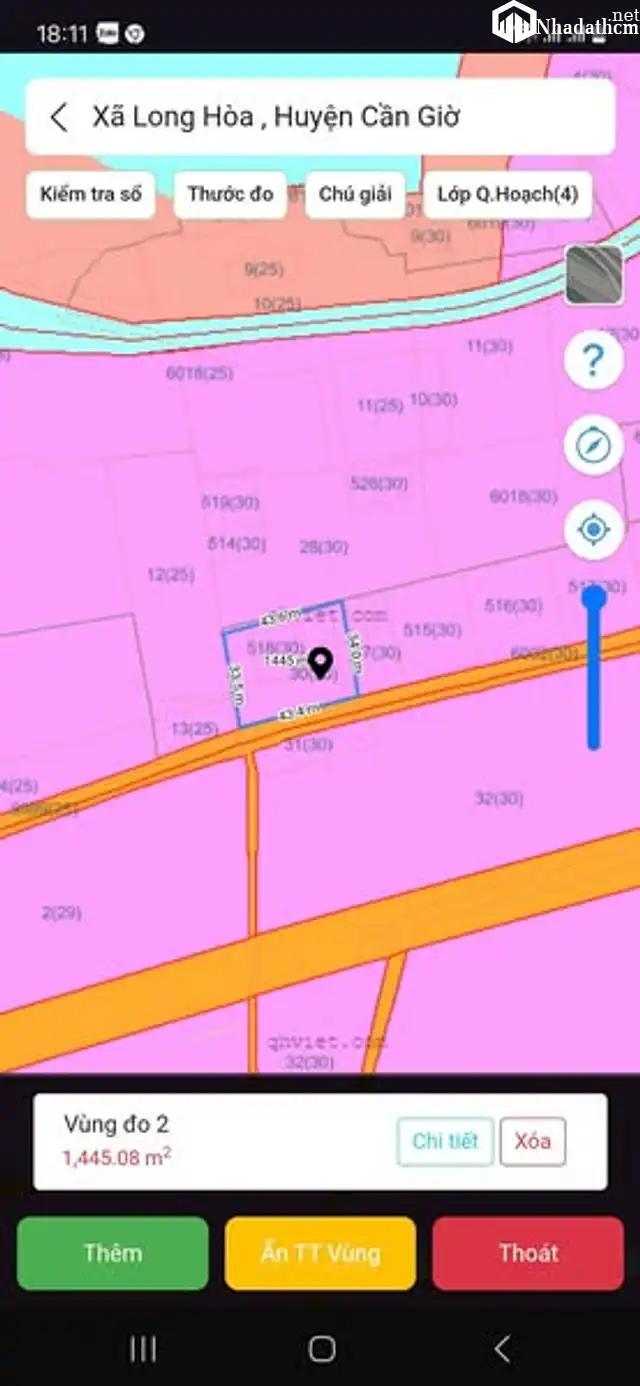
Task: Center map on my location
Action: coord(593,529)
